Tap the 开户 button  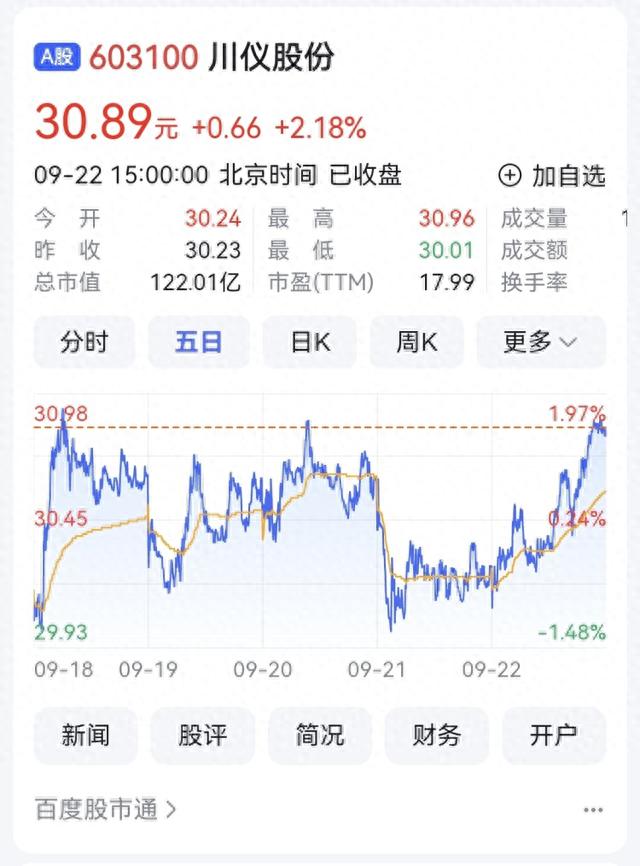[553, 736]
